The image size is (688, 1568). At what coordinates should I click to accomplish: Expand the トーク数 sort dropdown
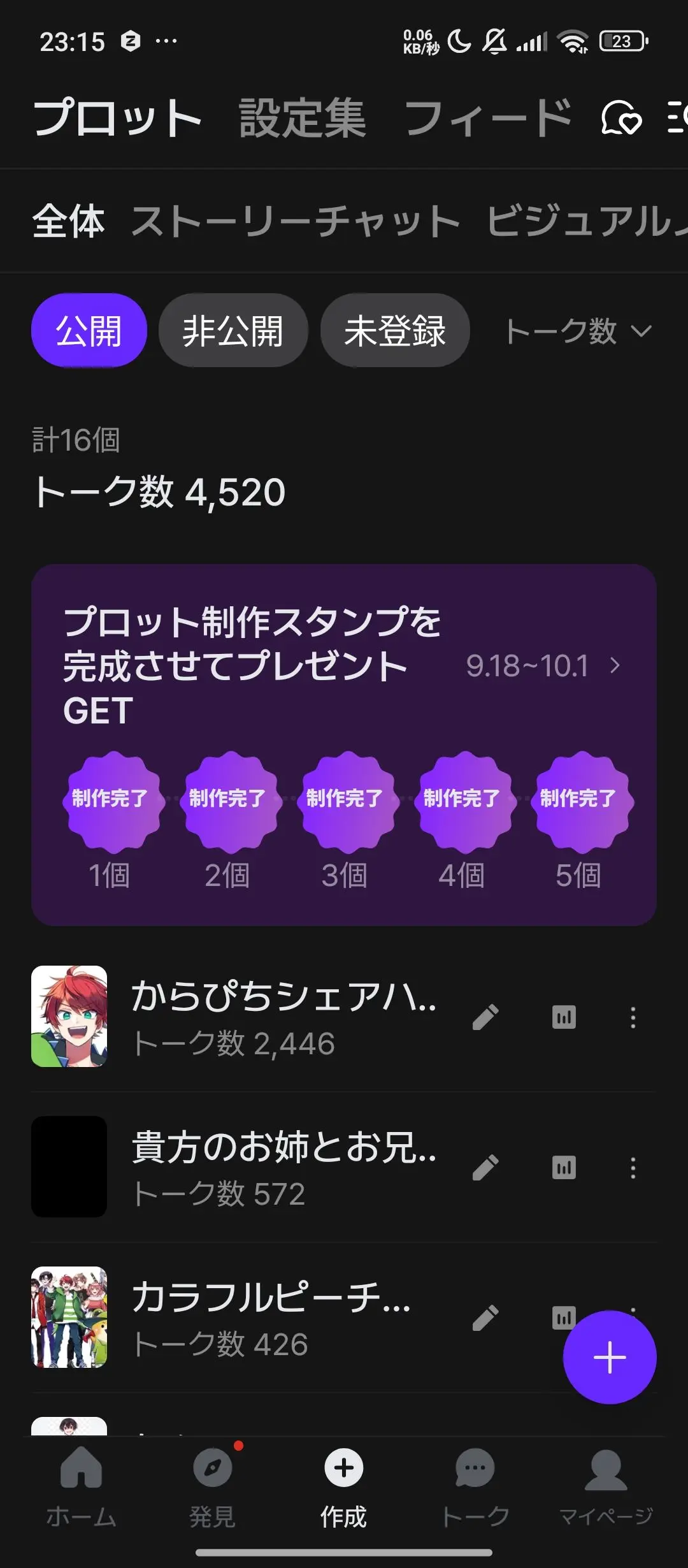[578, 331]
